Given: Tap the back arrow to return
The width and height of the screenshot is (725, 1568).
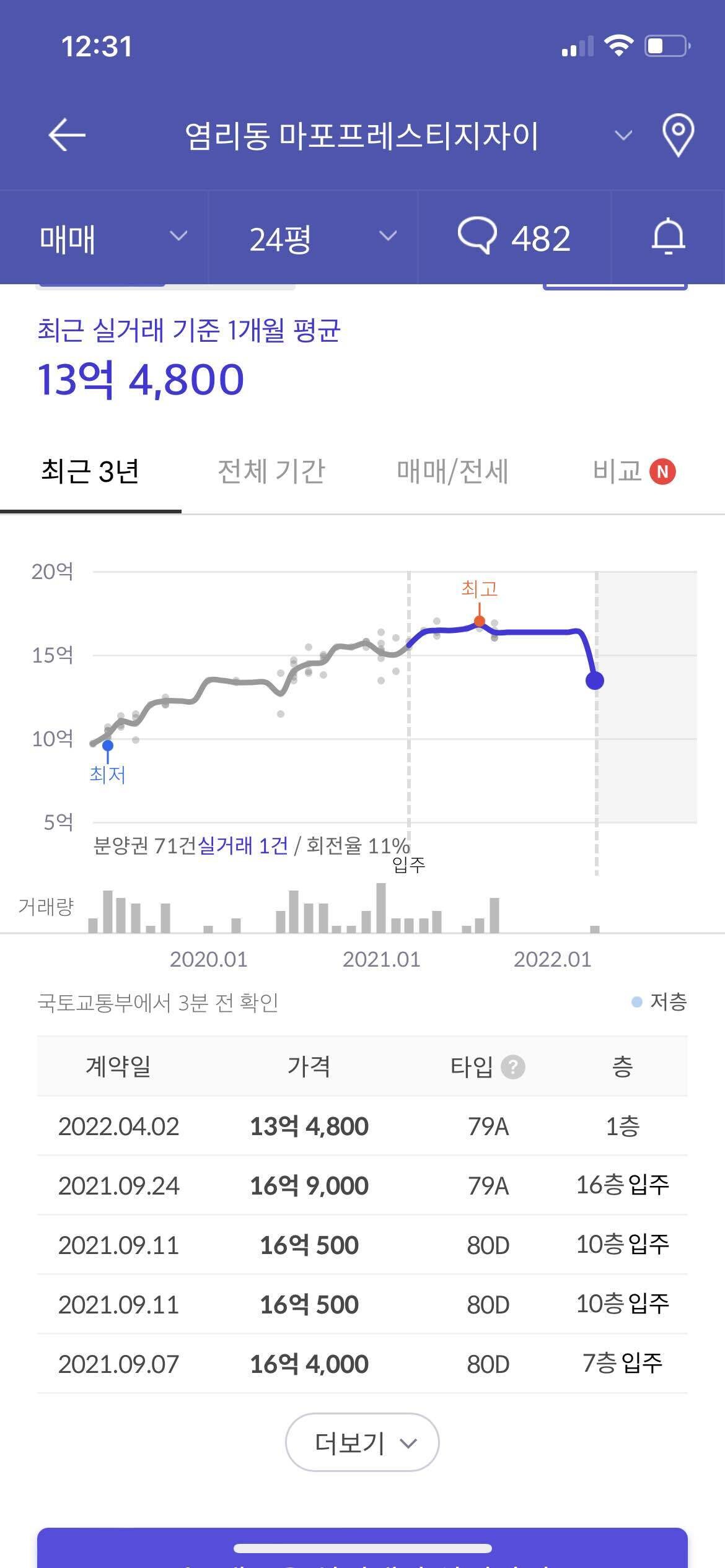Looking at the screenshot, I should [66, 136].
